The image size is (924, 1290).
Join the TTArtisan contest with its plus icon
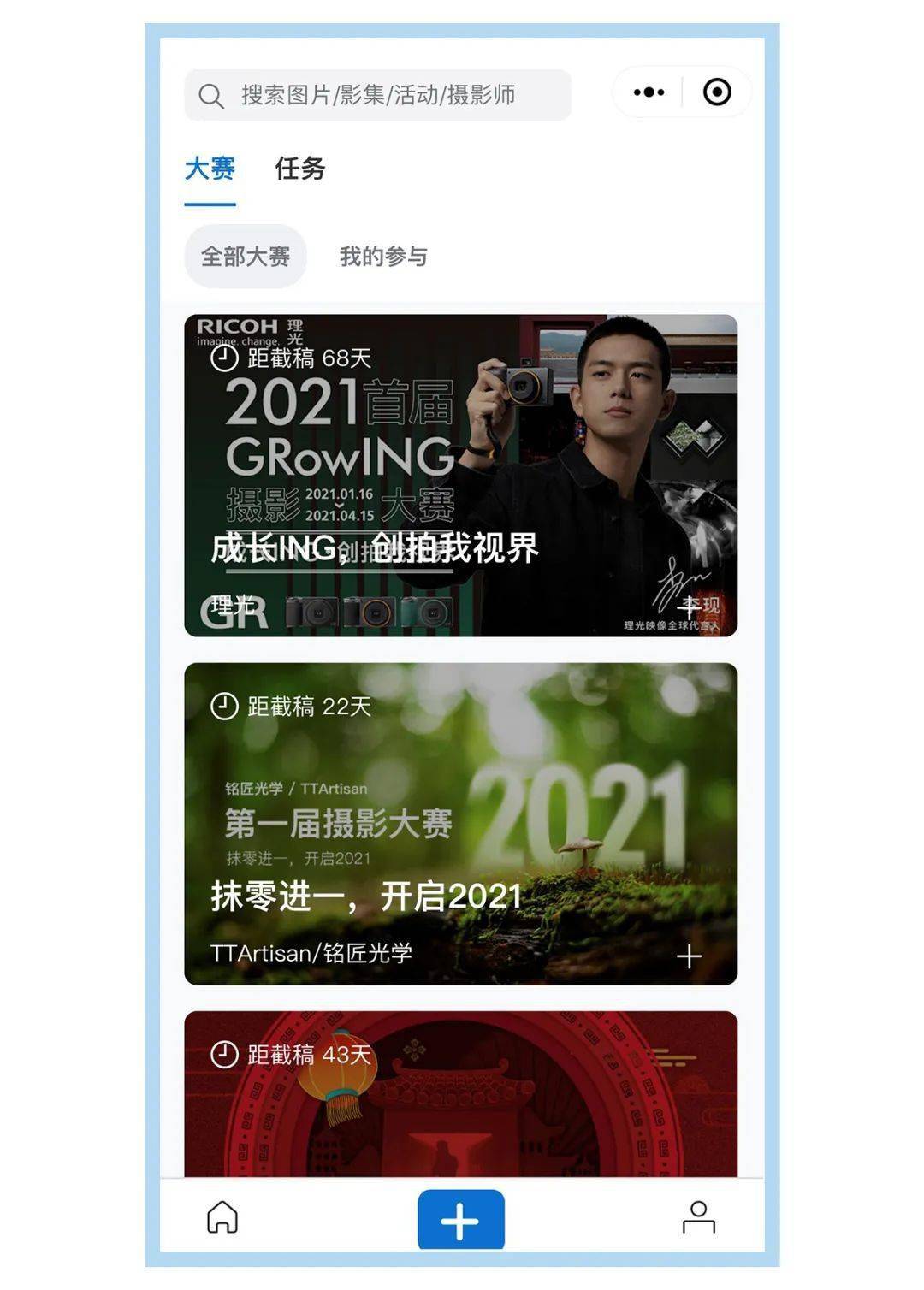690,956
